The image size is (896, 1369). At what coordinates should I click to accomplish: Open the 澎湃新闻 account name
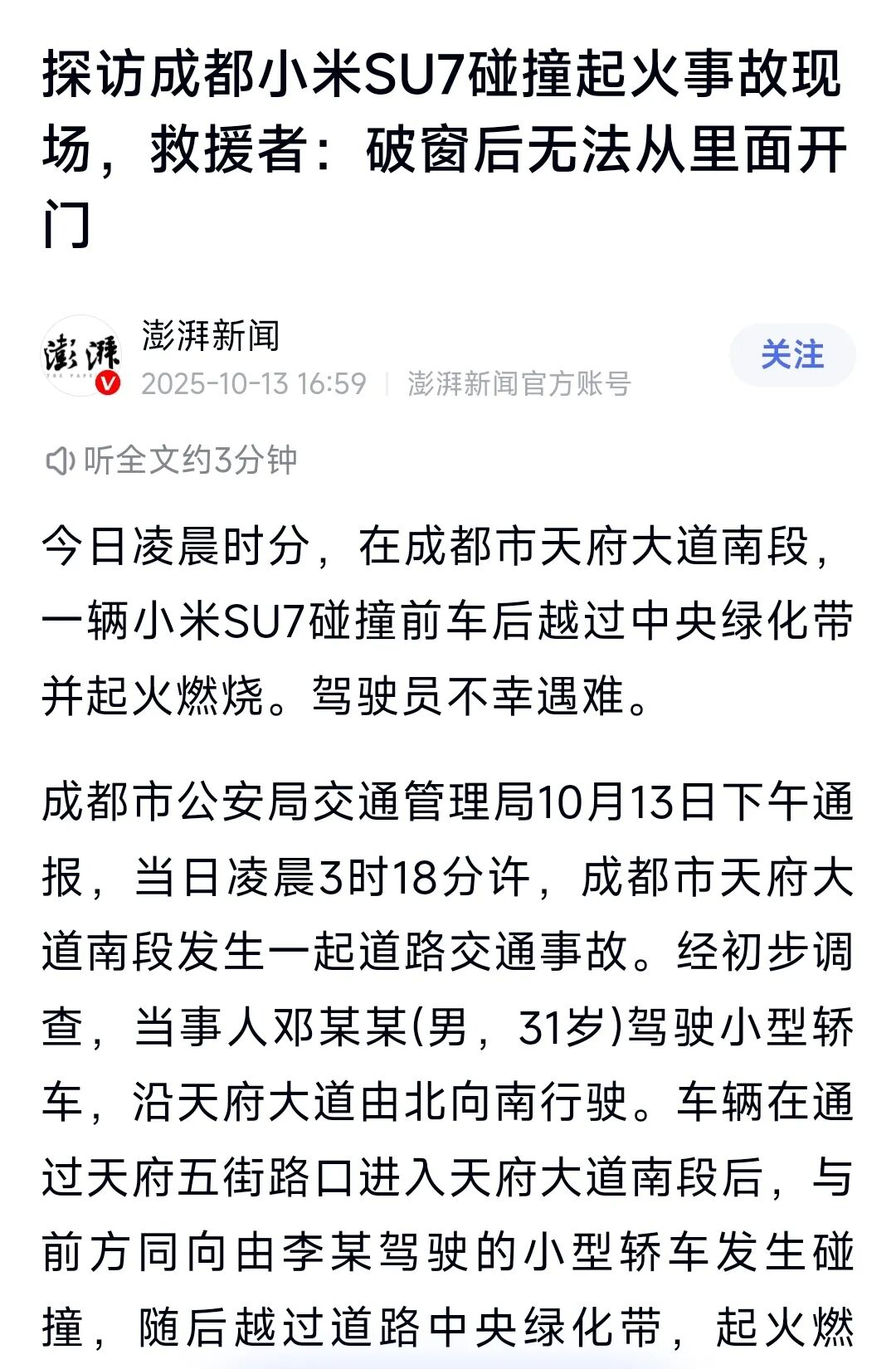coord(211,336)
